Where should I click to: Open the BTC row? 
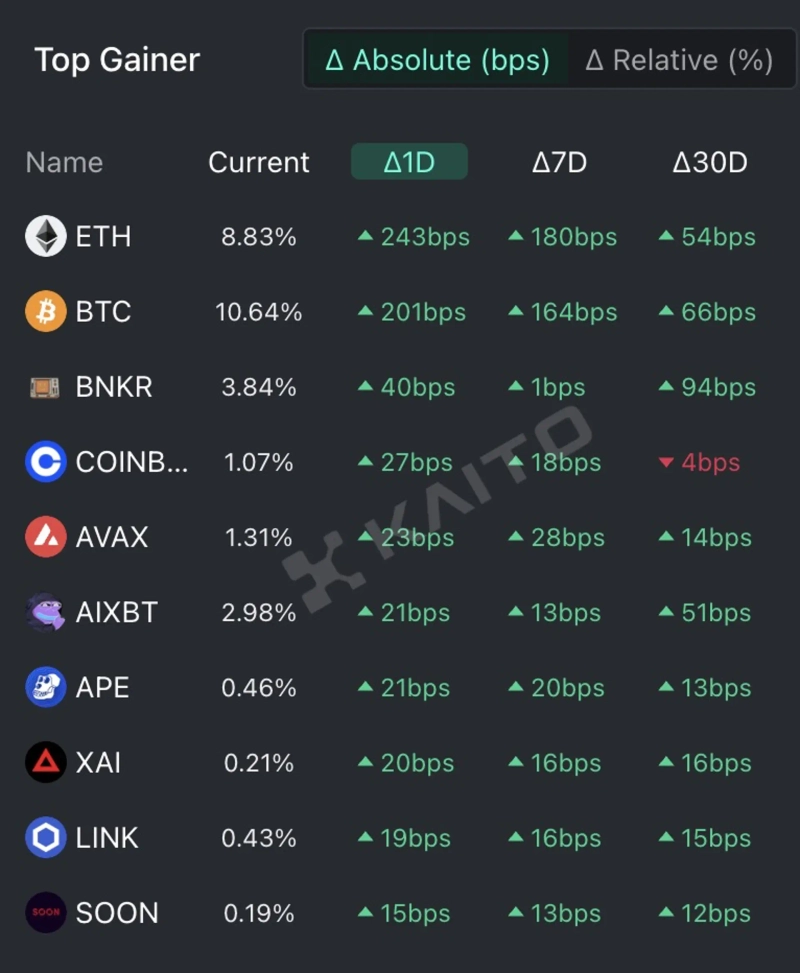pyautogui.click(x=103, y=312)
